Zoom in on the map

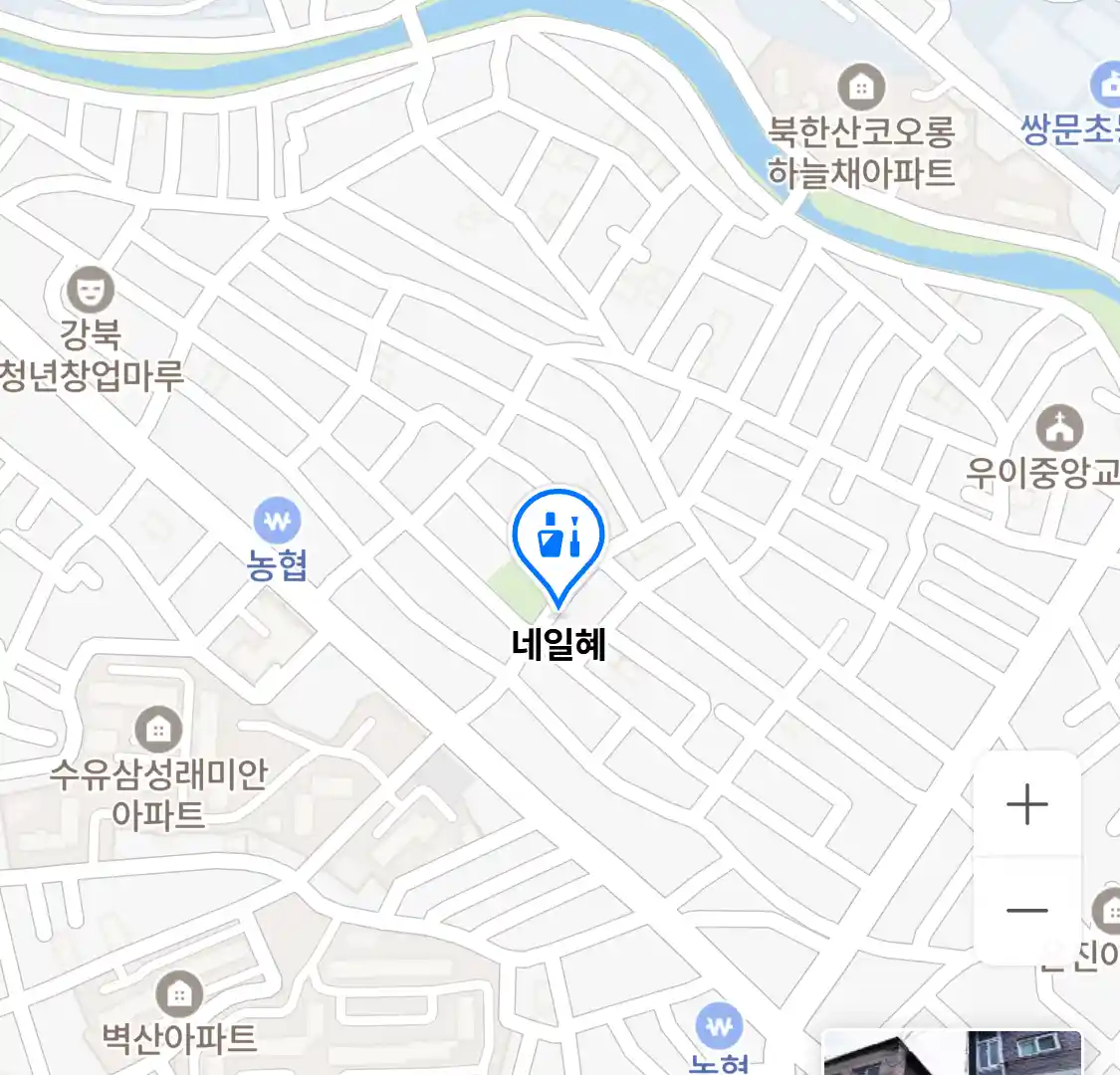(x=1026, y=804)
